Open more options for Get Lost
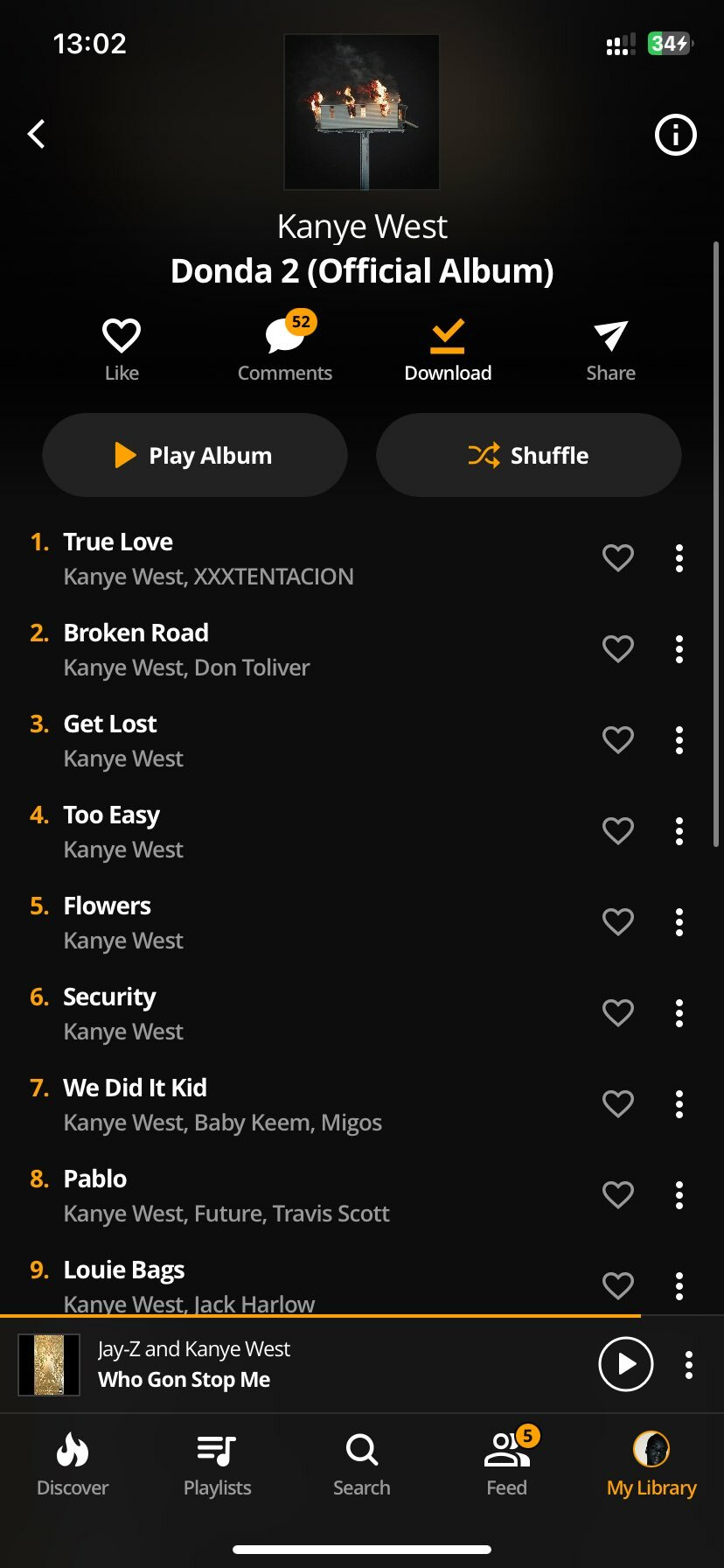Viewport: 724px width, 1568px height. pos(679,740)
